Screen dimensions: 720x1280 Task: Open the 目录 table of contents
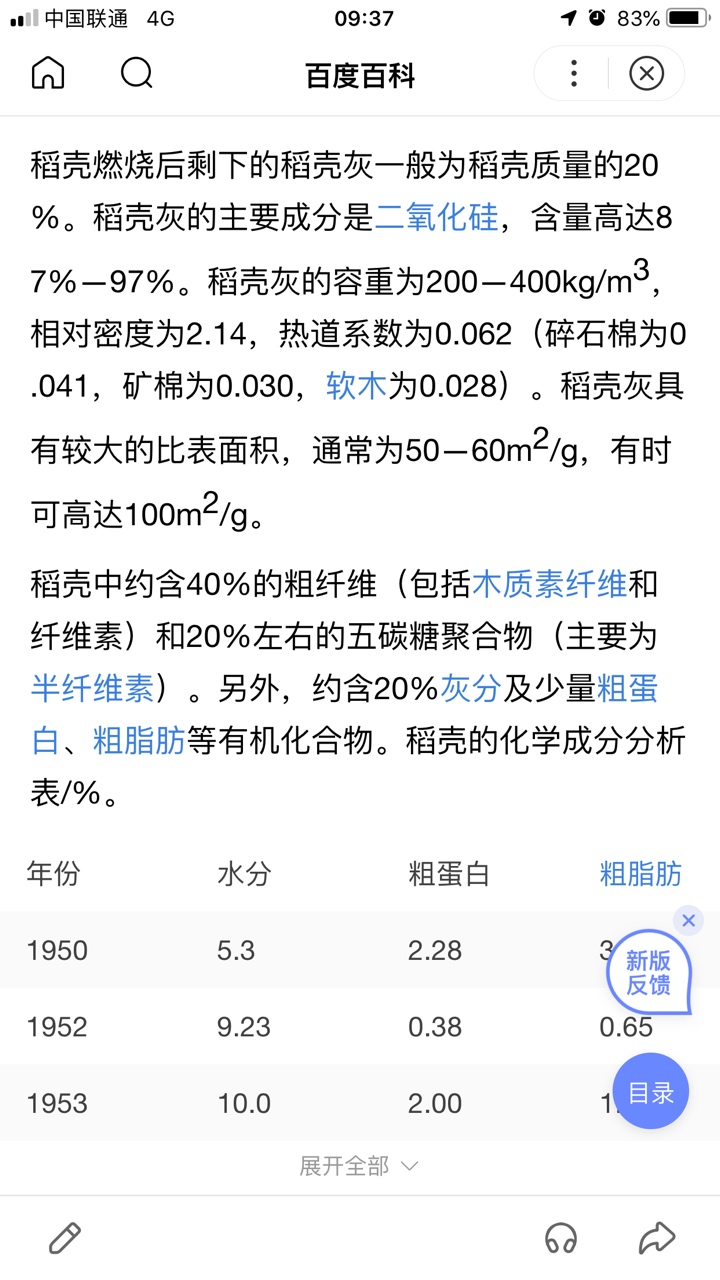click(x=651, y=1092)
